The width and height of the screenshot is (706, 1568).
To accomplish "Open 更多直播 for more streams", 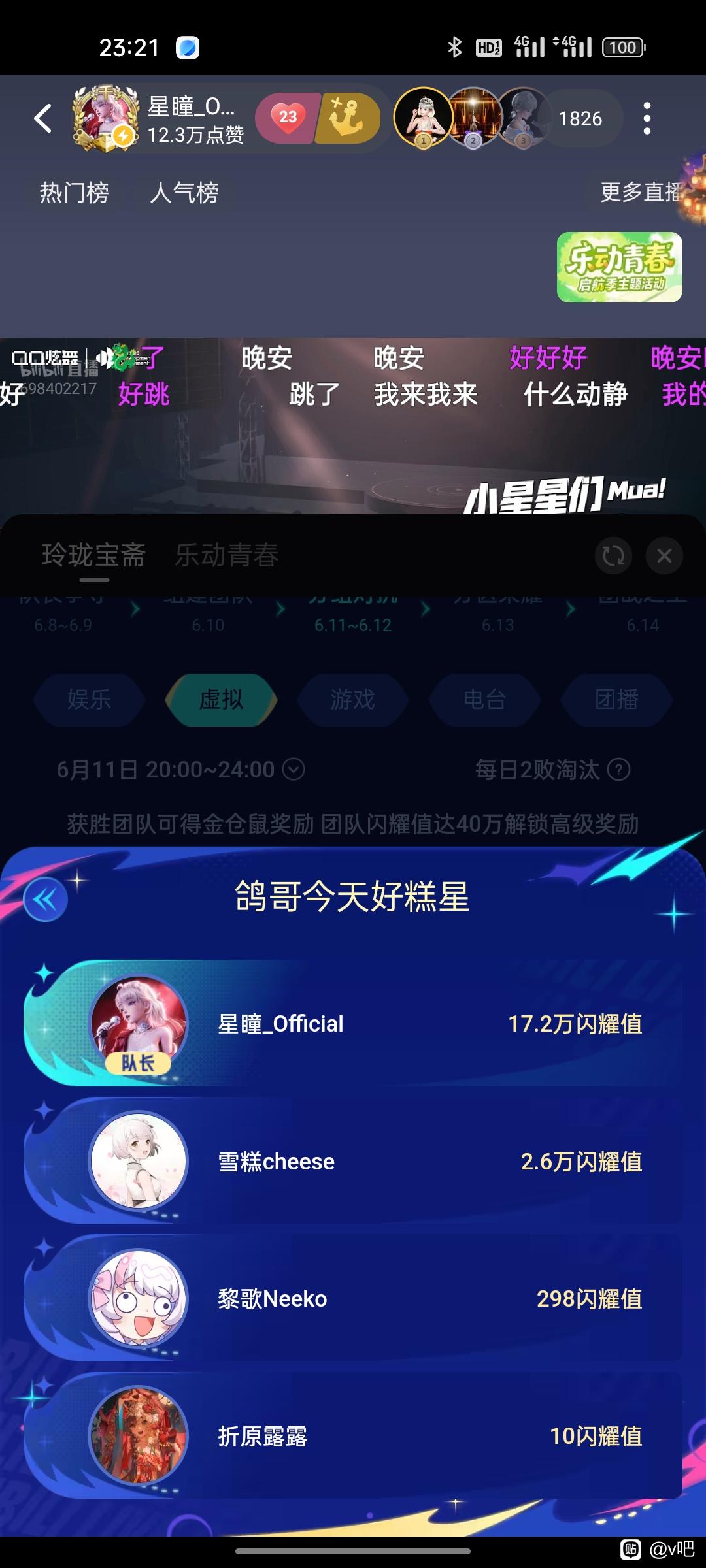I will 641,192.
